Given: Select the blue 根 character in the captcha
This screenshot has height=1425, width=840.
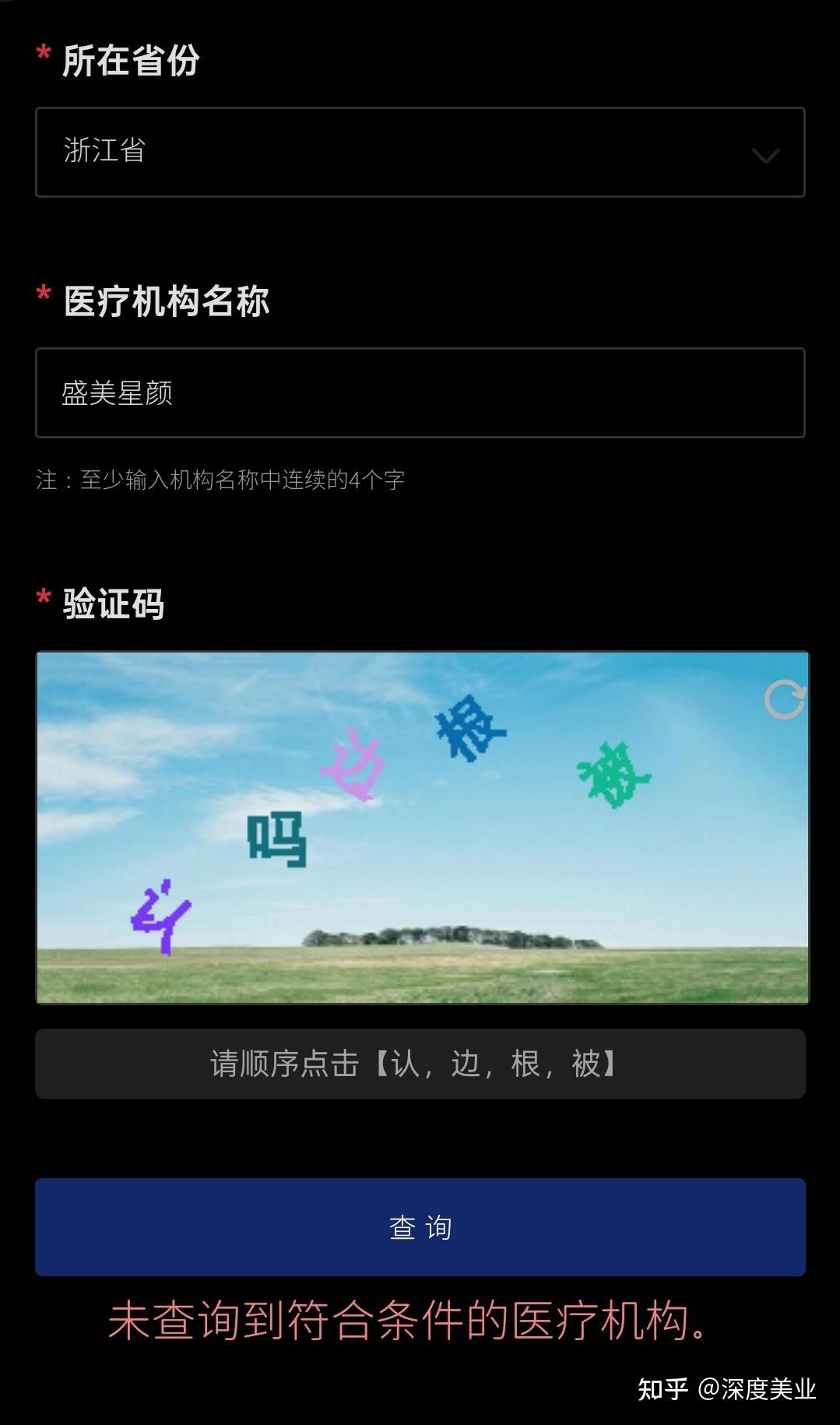Looking at the screenshot, I should (x=469, y=730).
